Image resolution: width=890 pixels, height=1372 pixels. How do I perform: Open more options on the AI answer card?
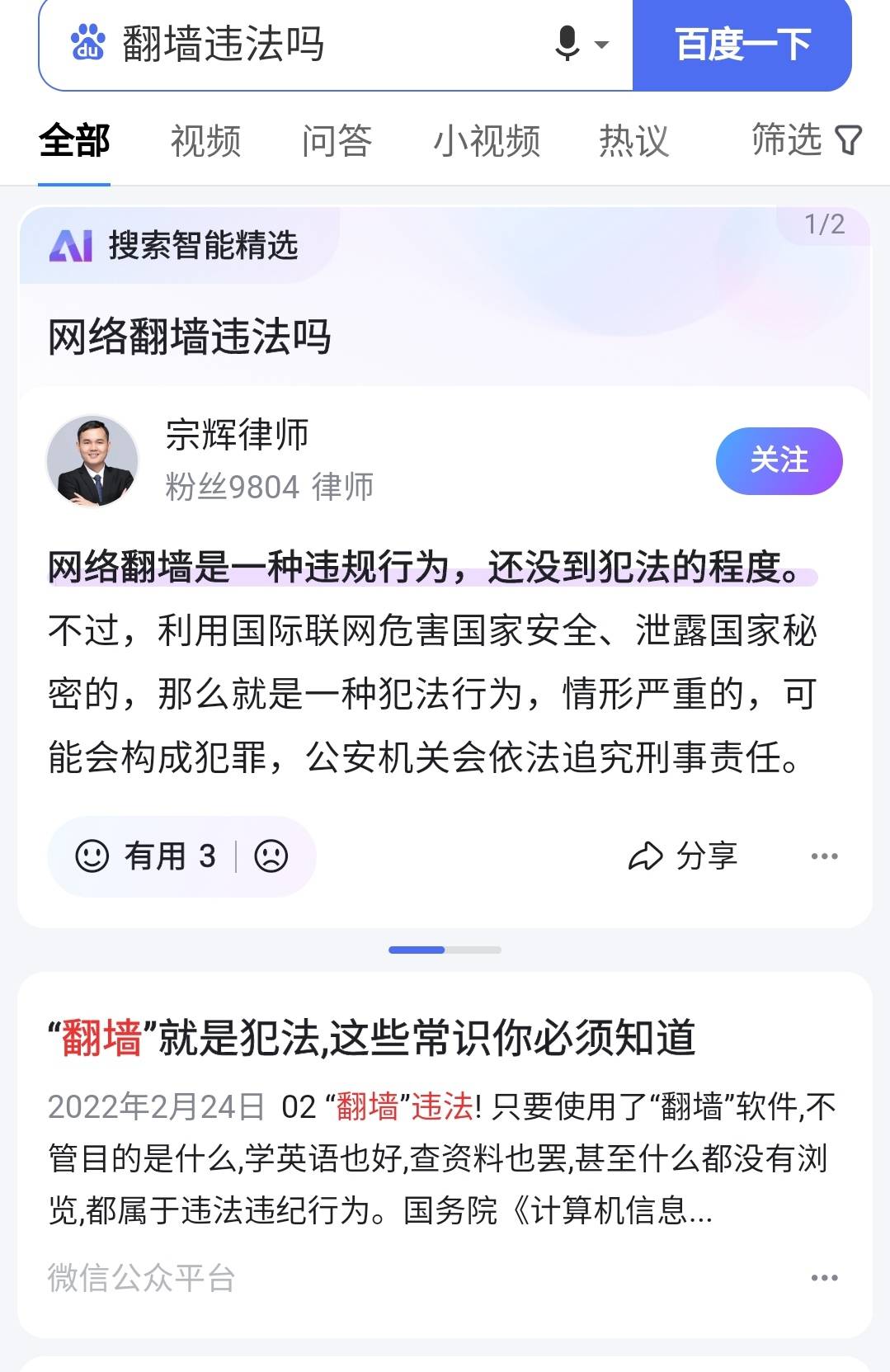tap(824, 856)
